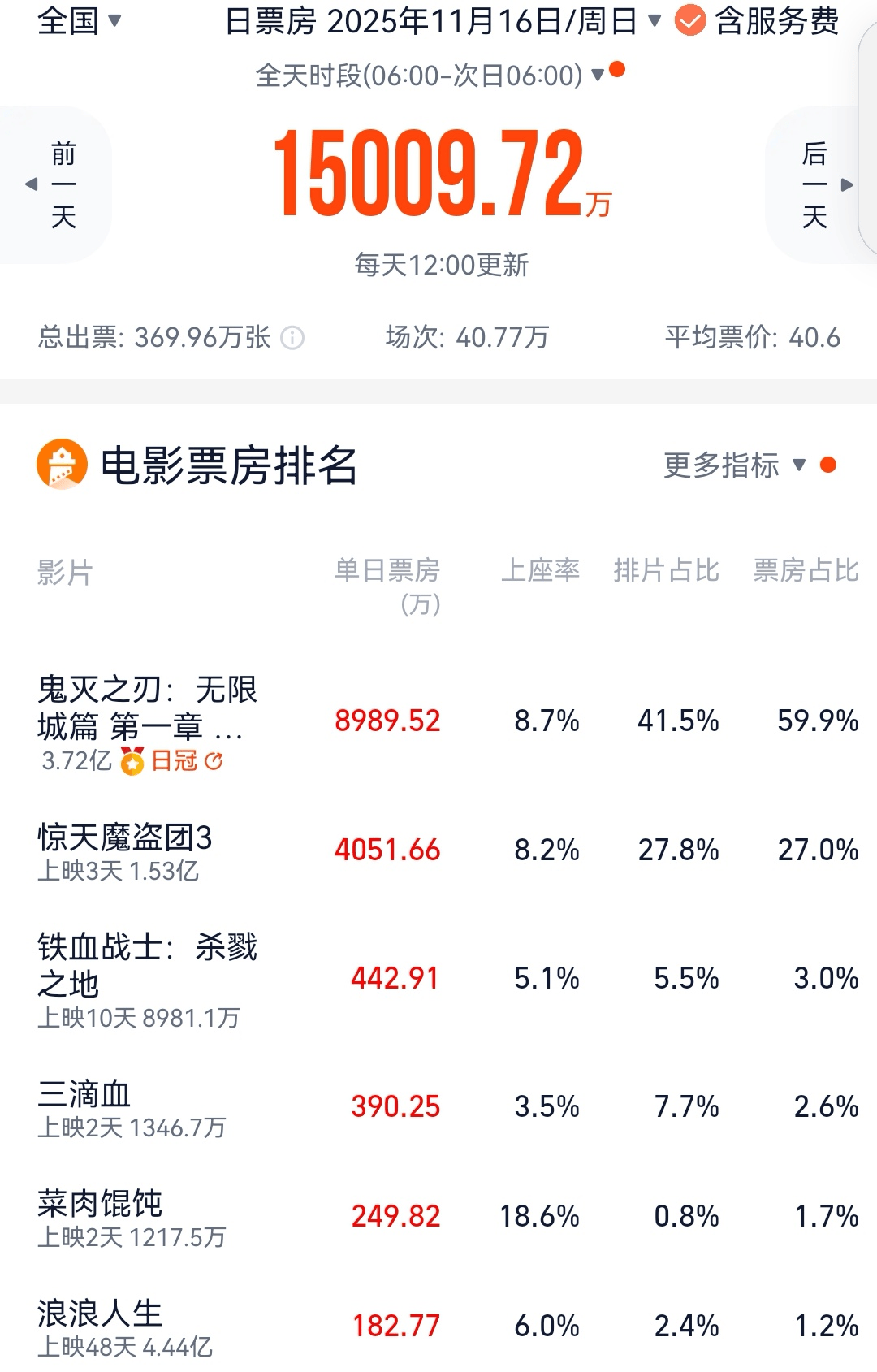Viewport: 877px width, 1372px height.
Task: Tap the info icon beside 总出票
Action: click(292, 338)
